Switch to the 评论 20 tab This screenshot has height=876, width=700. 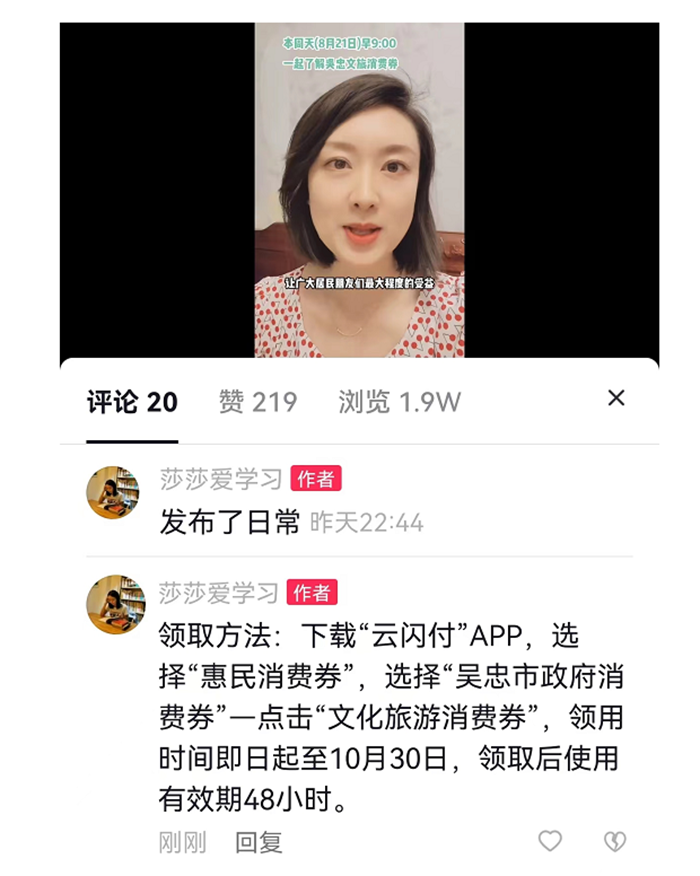coord(132,403)
